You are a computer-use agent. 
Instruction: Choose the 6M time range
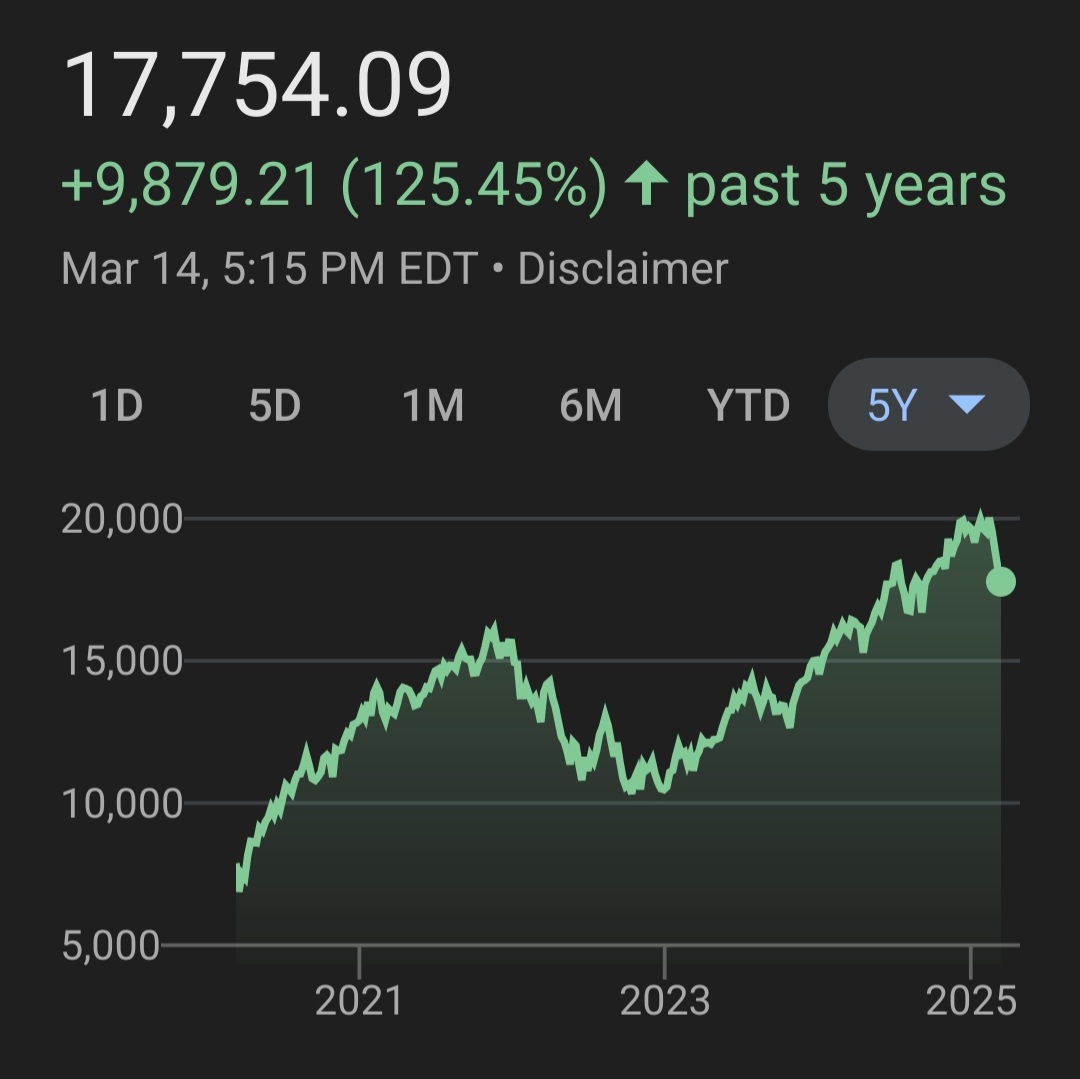[x=590, y=406]
